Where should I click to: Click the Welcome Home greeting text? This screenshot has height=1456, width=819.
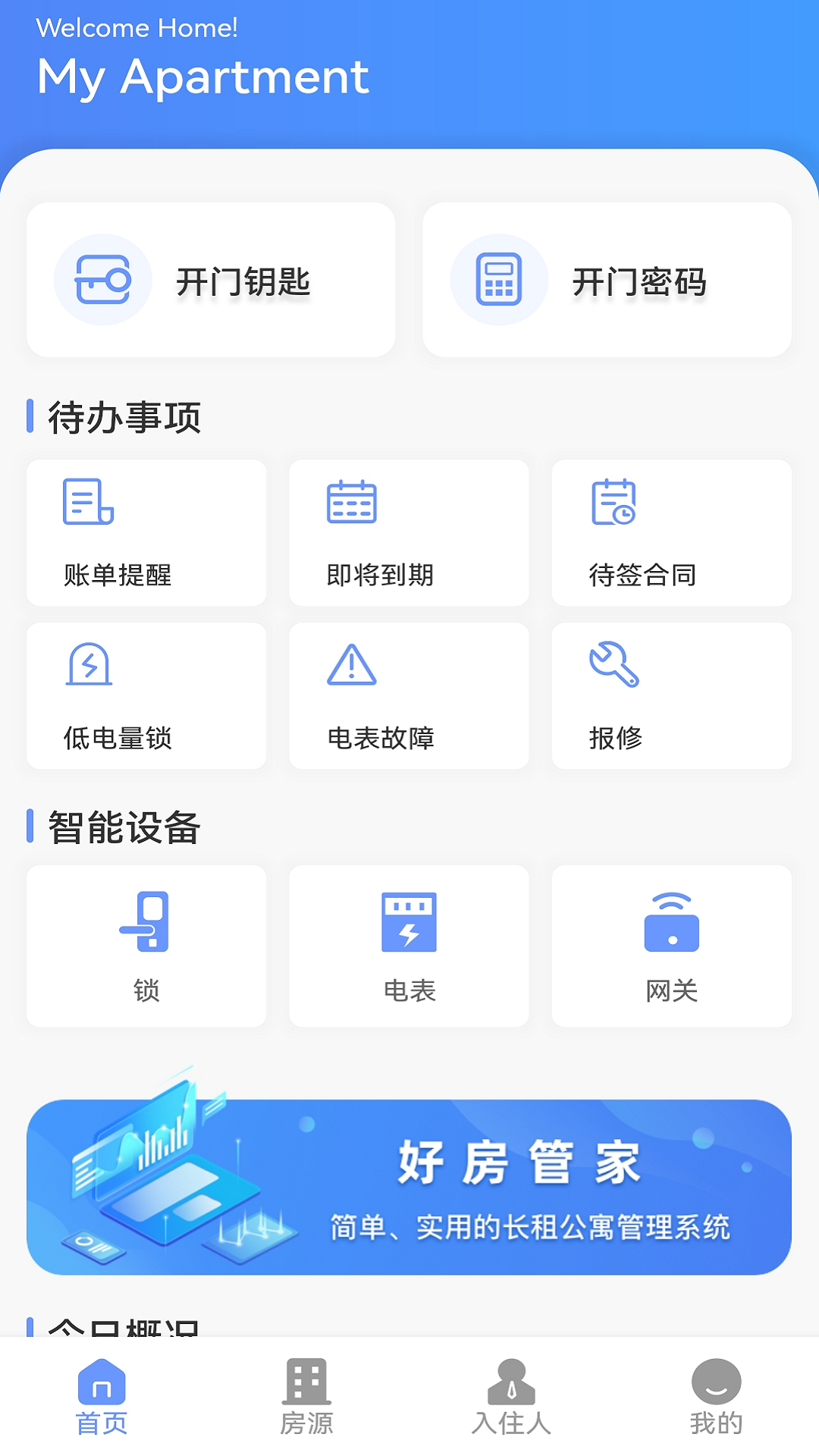138,27
